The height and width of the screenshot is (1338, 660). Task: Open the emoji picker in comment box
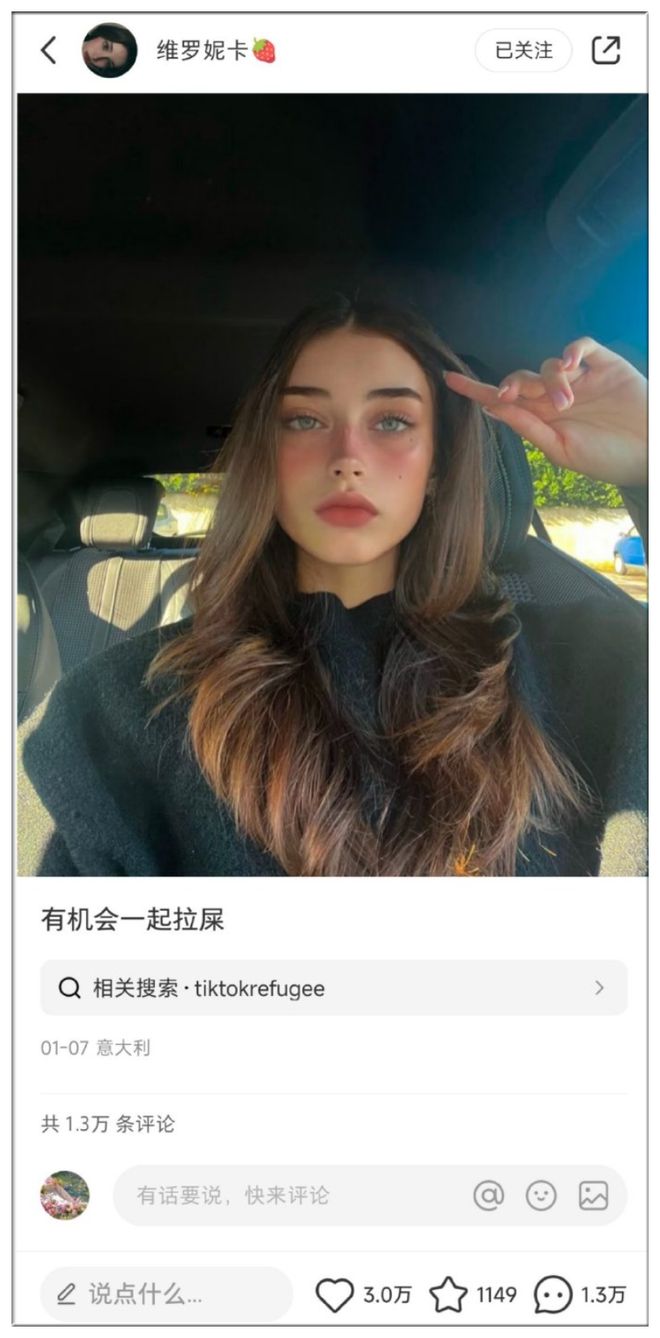point(541,1195)
